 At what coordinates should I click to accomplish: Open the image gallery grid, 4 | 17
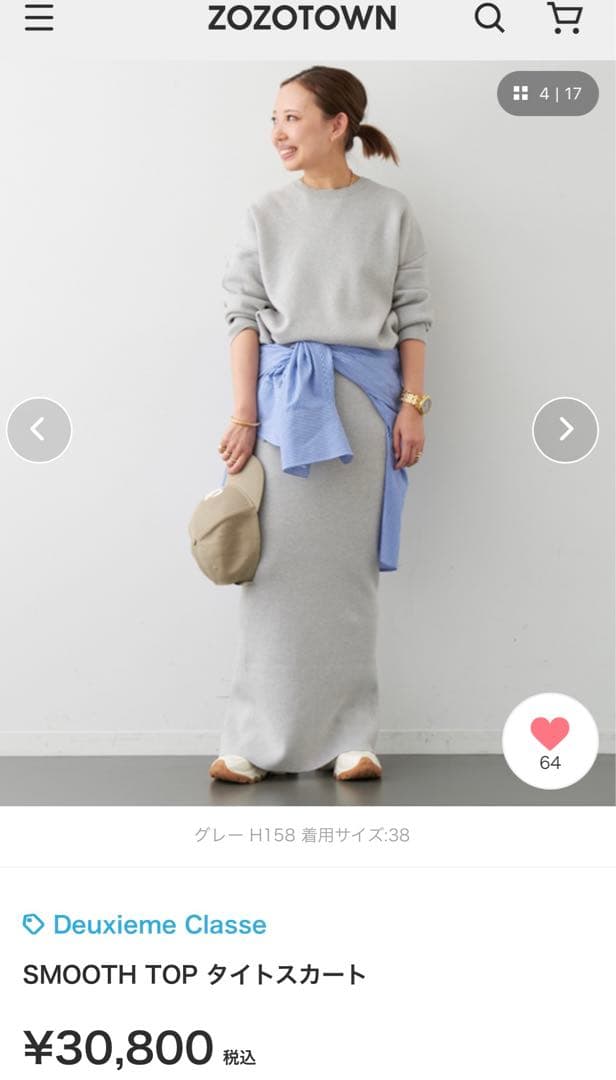[547, 94]
